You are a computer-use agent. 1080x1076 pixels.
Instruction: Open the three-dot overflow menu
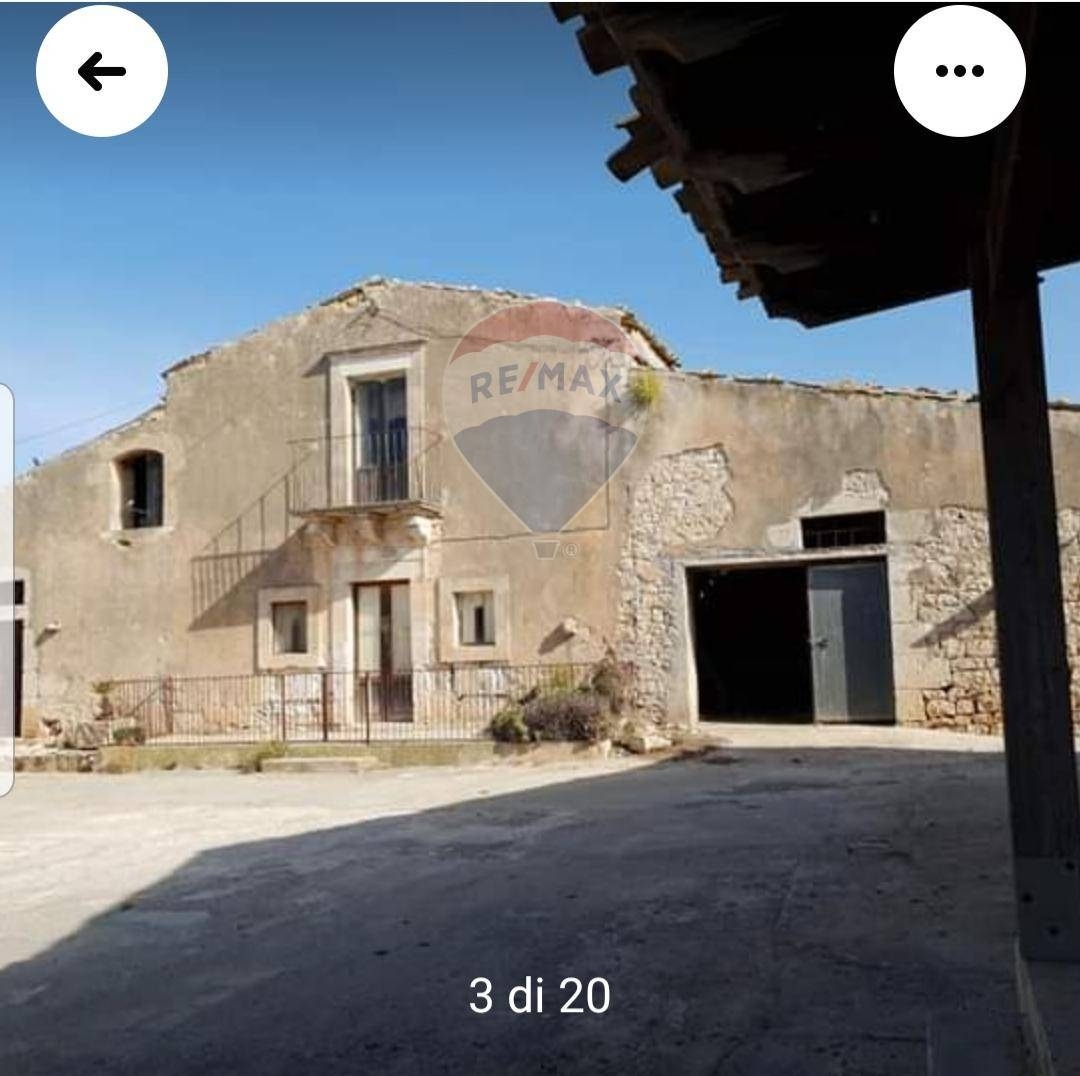[959, 71]
